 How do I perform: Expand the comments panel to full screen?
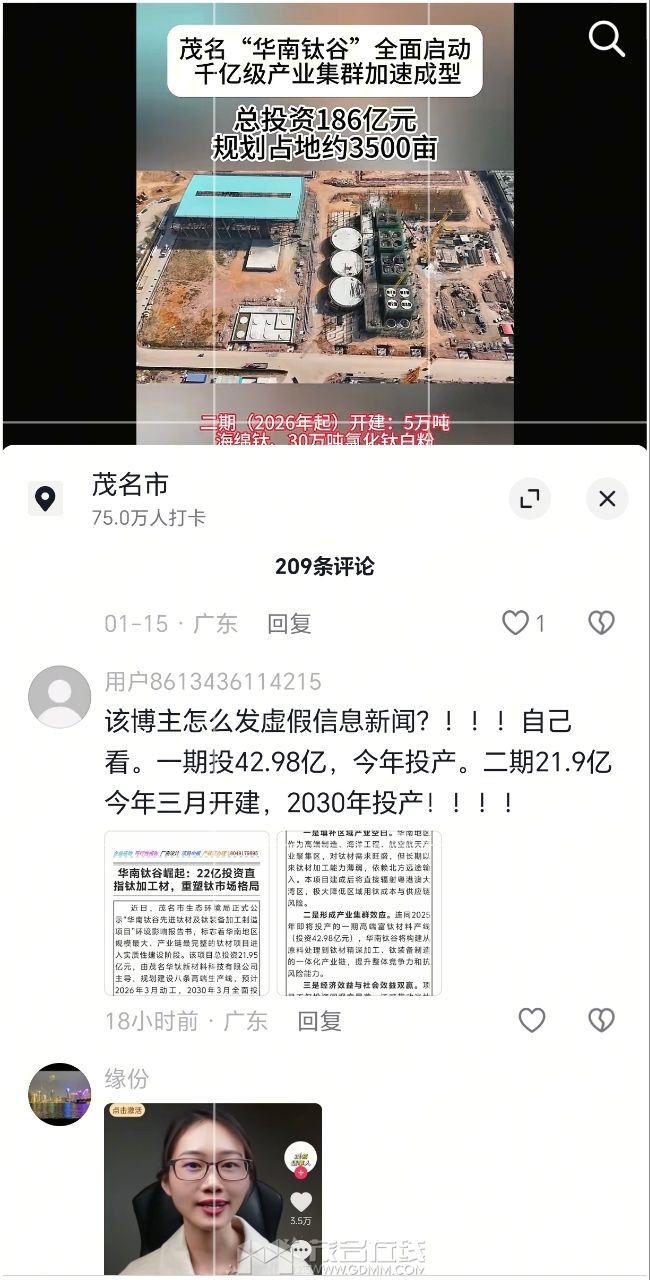(530, 498)
